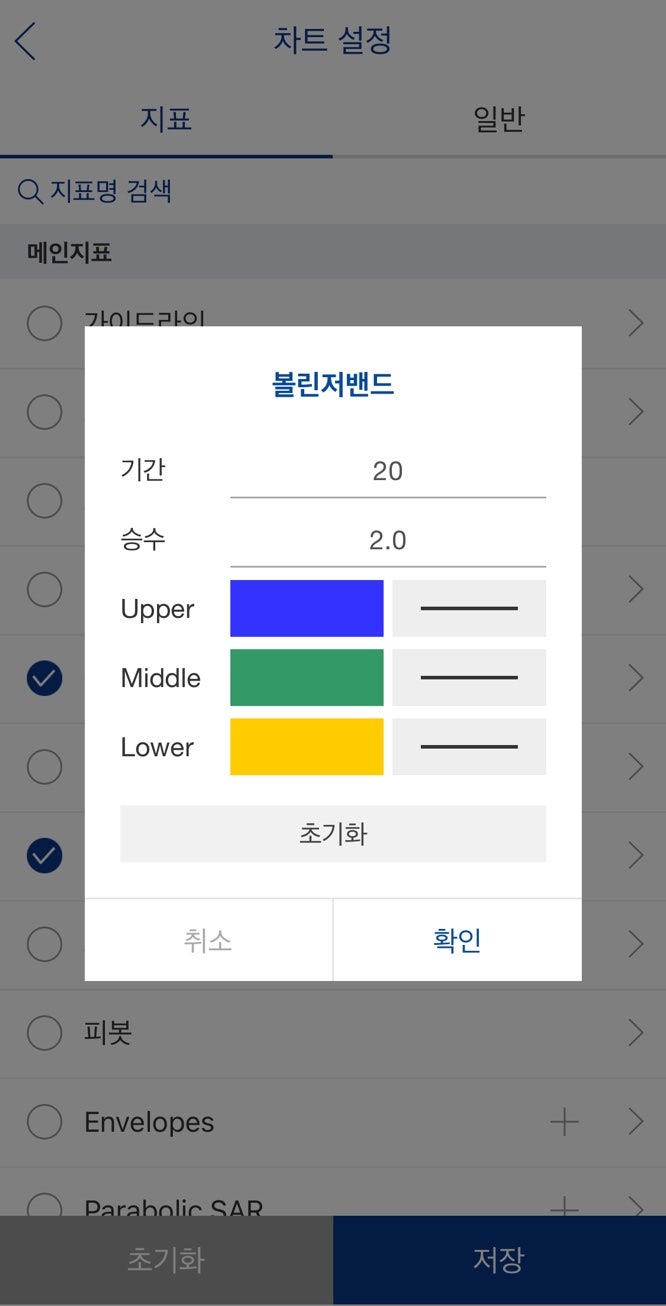Change the Middle band green color
Screen dimensions: 666x1306
(x=307, y=677)
